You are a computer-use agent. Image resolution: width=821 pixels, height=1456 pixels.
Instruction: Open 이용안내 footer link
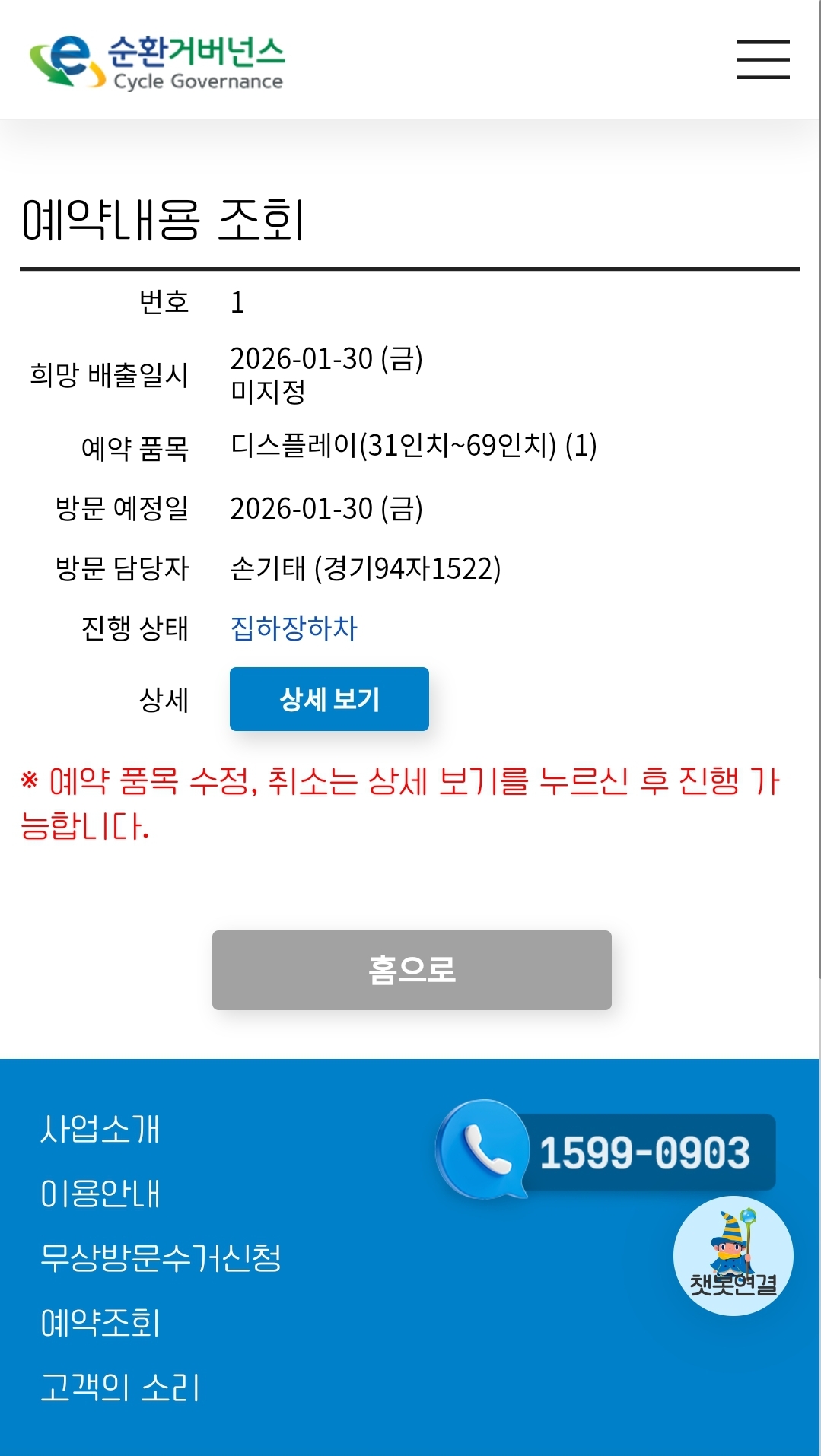100,1194
